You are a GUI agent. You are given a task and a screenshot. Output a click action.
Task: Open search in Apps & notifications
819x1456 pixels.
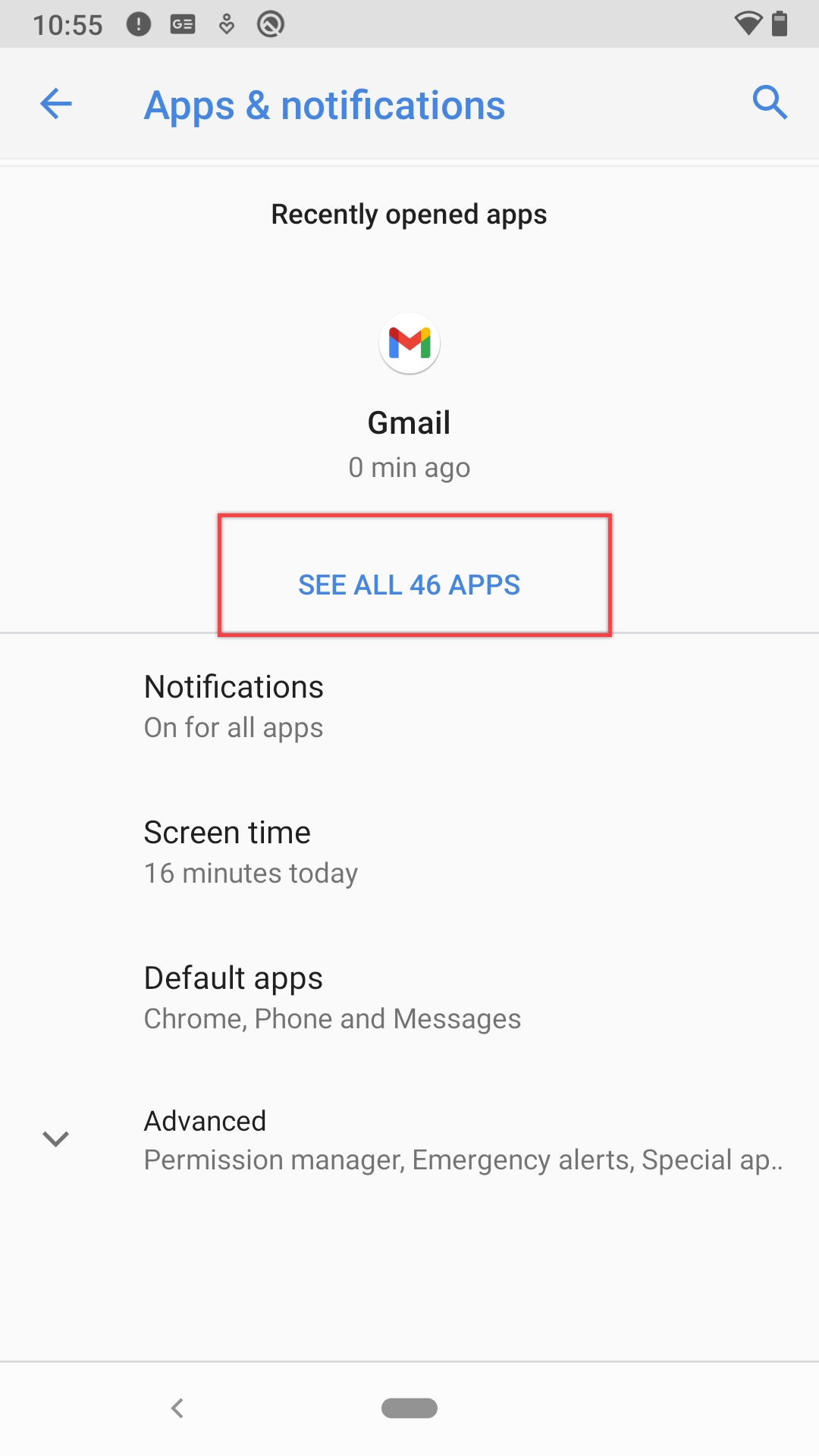click(770, 103)
